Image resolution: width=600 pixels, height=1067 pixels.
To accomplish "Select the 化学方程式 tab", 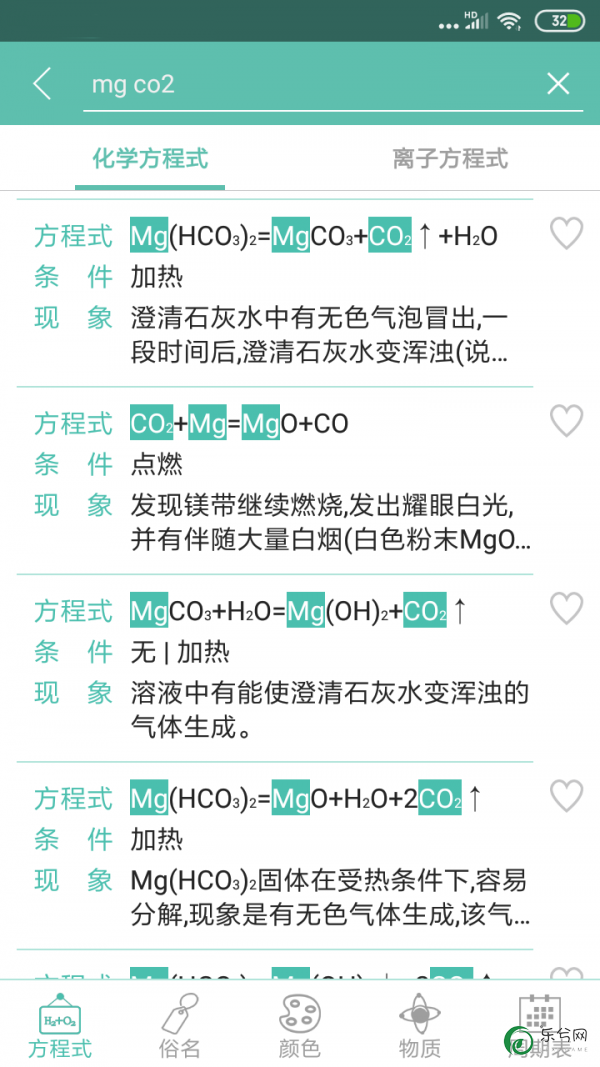I will (150, 158).
